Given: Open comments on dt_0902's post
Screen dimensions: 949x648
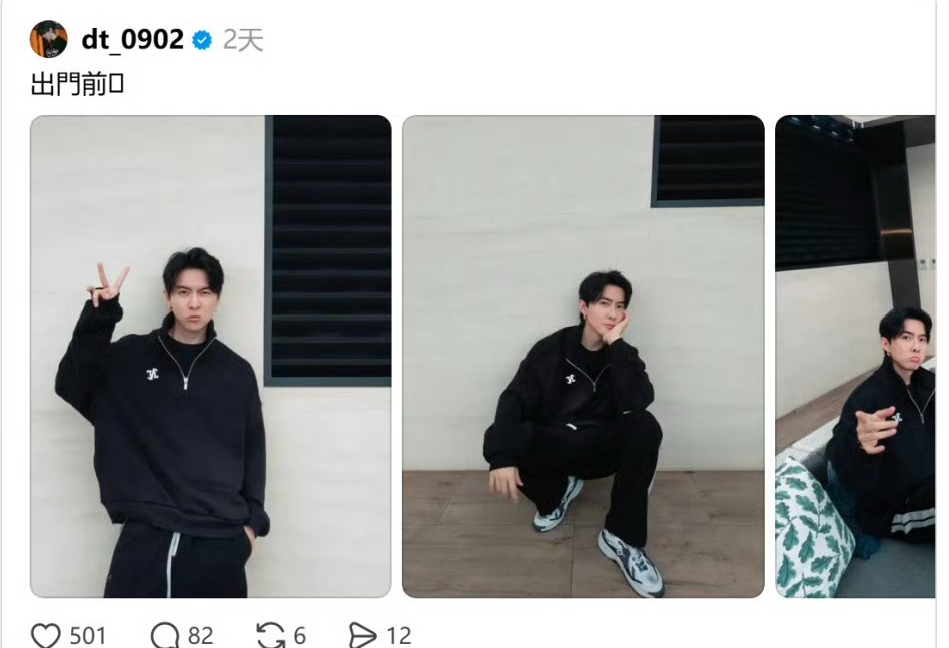Looking at the screenshot, I should click(165, 635).
